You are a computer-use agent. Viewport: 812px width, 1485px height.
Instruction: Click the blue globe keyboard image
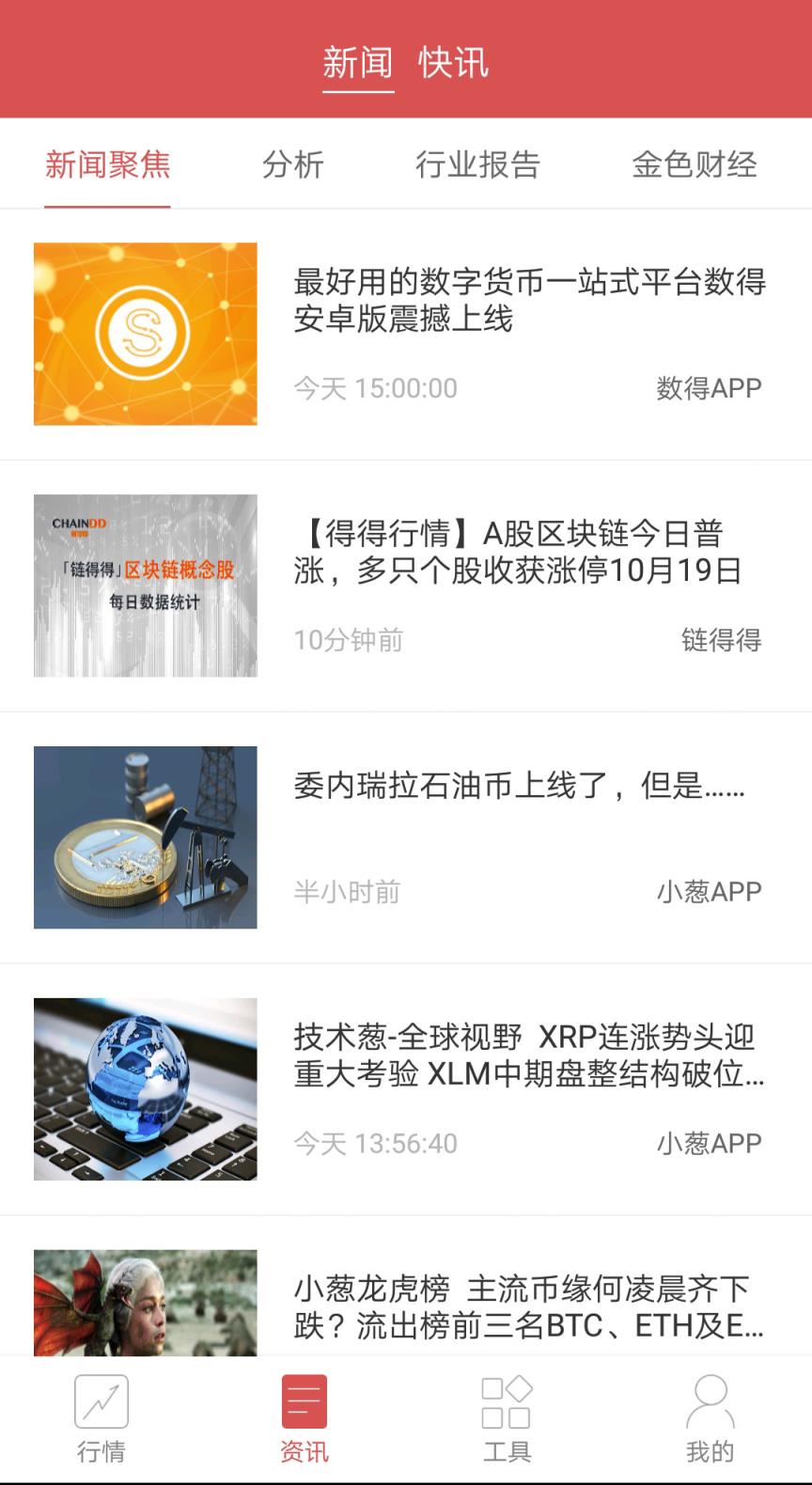[145, 1088]
